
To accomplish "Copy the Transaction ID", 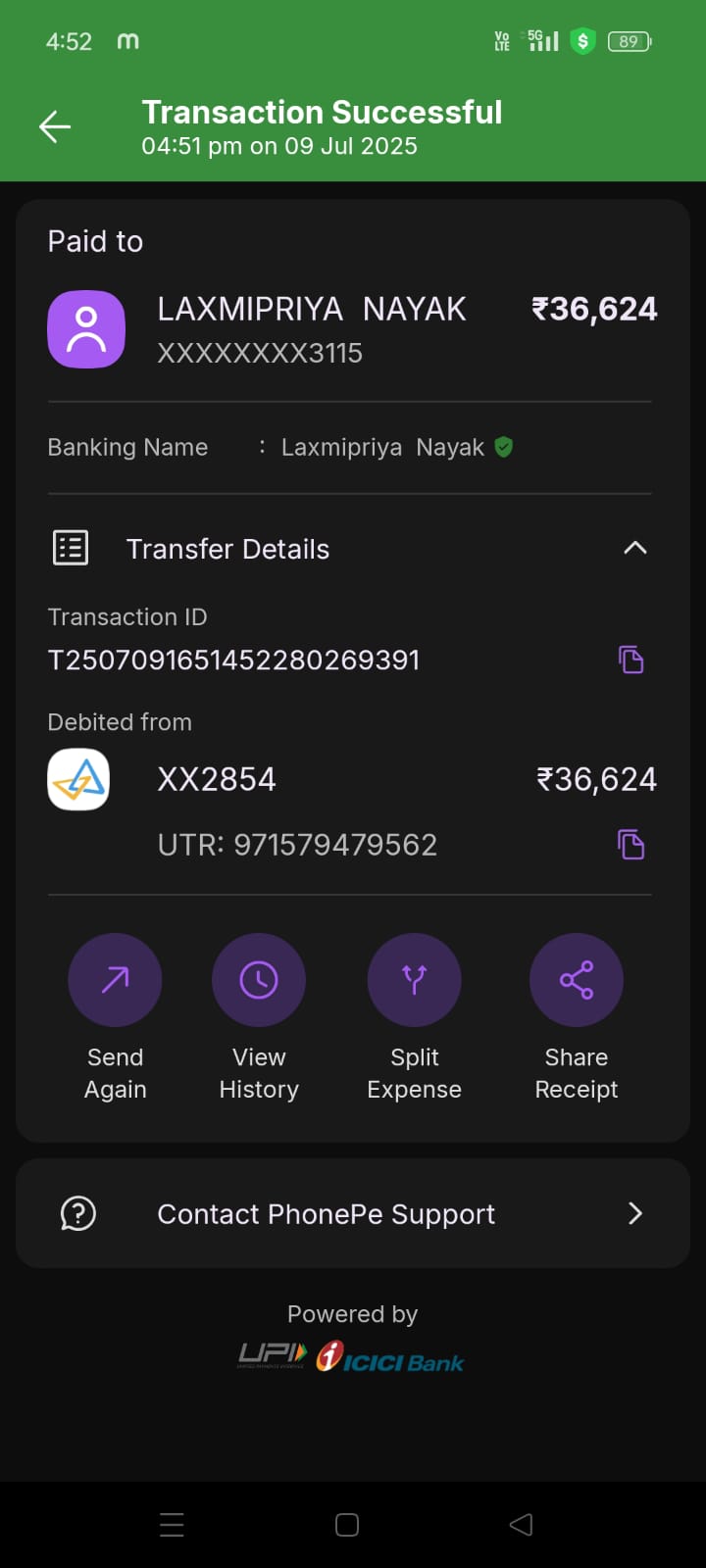I will click(x=630, y=660).
